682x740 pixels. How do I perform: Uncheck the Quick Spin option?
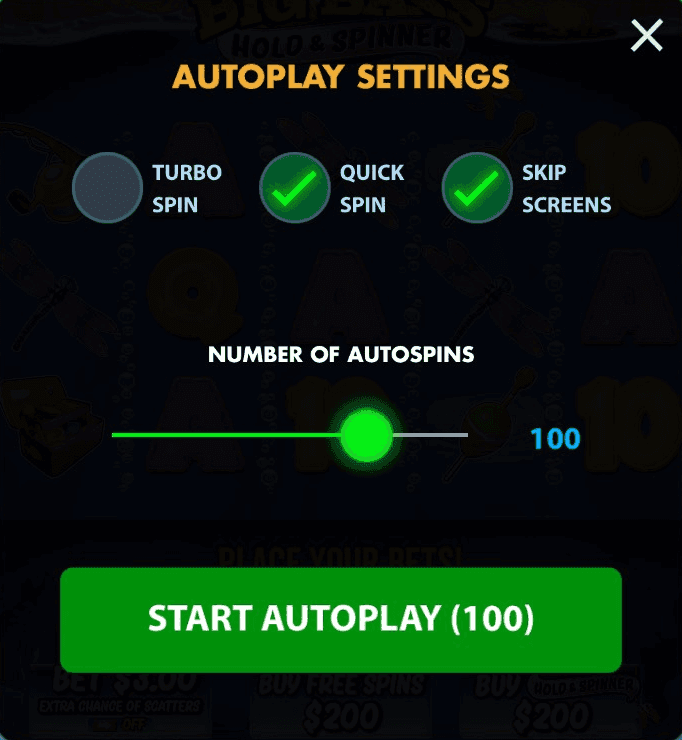coord(294,187)
